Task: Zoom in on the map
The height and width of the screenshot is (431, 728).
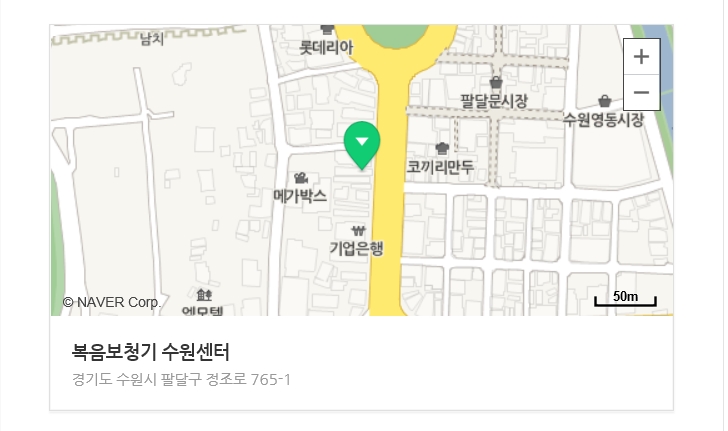Action: pos(641,57)
